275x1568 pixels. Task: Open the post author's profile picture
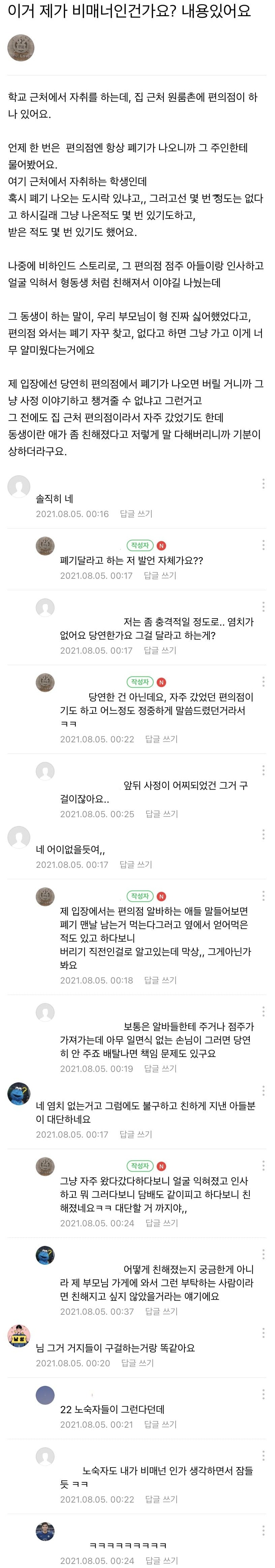20,48
